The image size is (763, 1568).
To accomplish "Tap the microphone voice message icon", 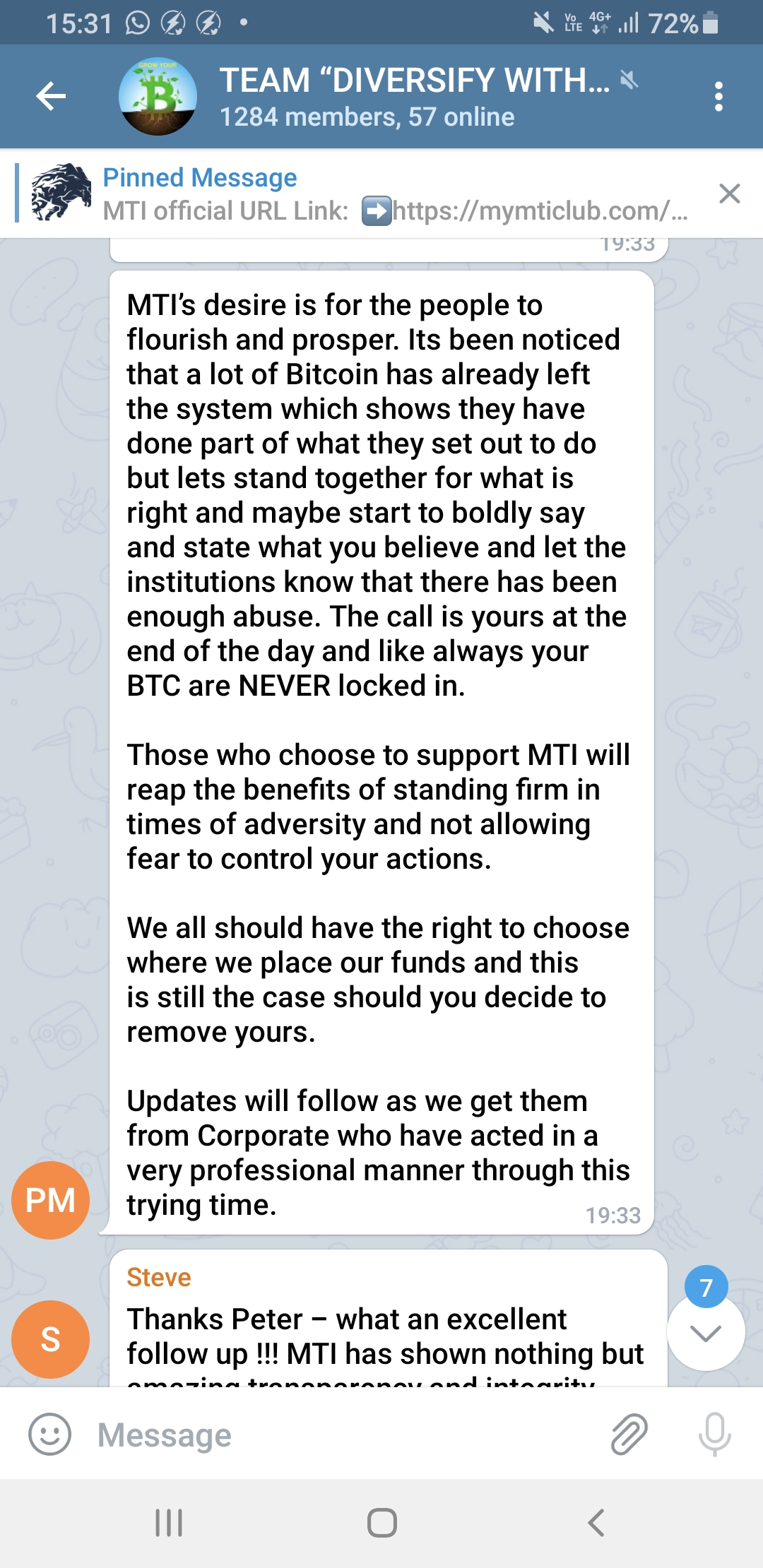I will [714, 1435].
